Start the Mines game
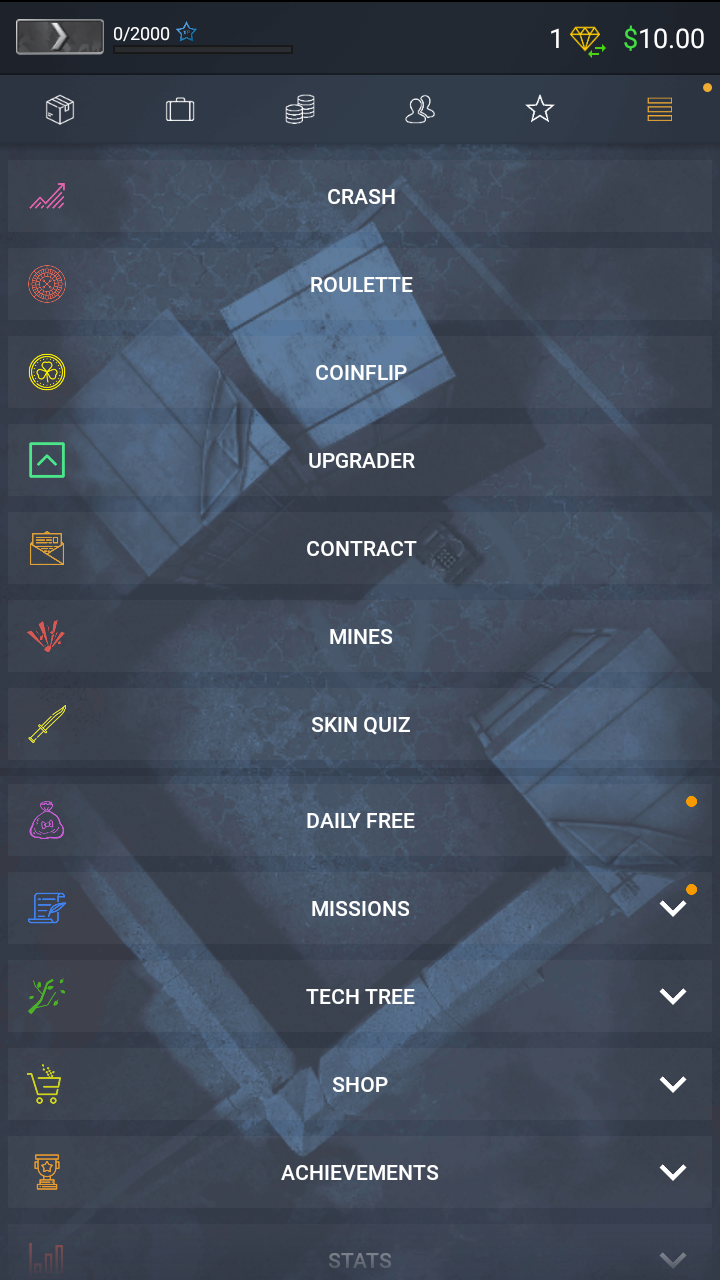Screen dimensions: 720x1280 click(x=360, y=637)
